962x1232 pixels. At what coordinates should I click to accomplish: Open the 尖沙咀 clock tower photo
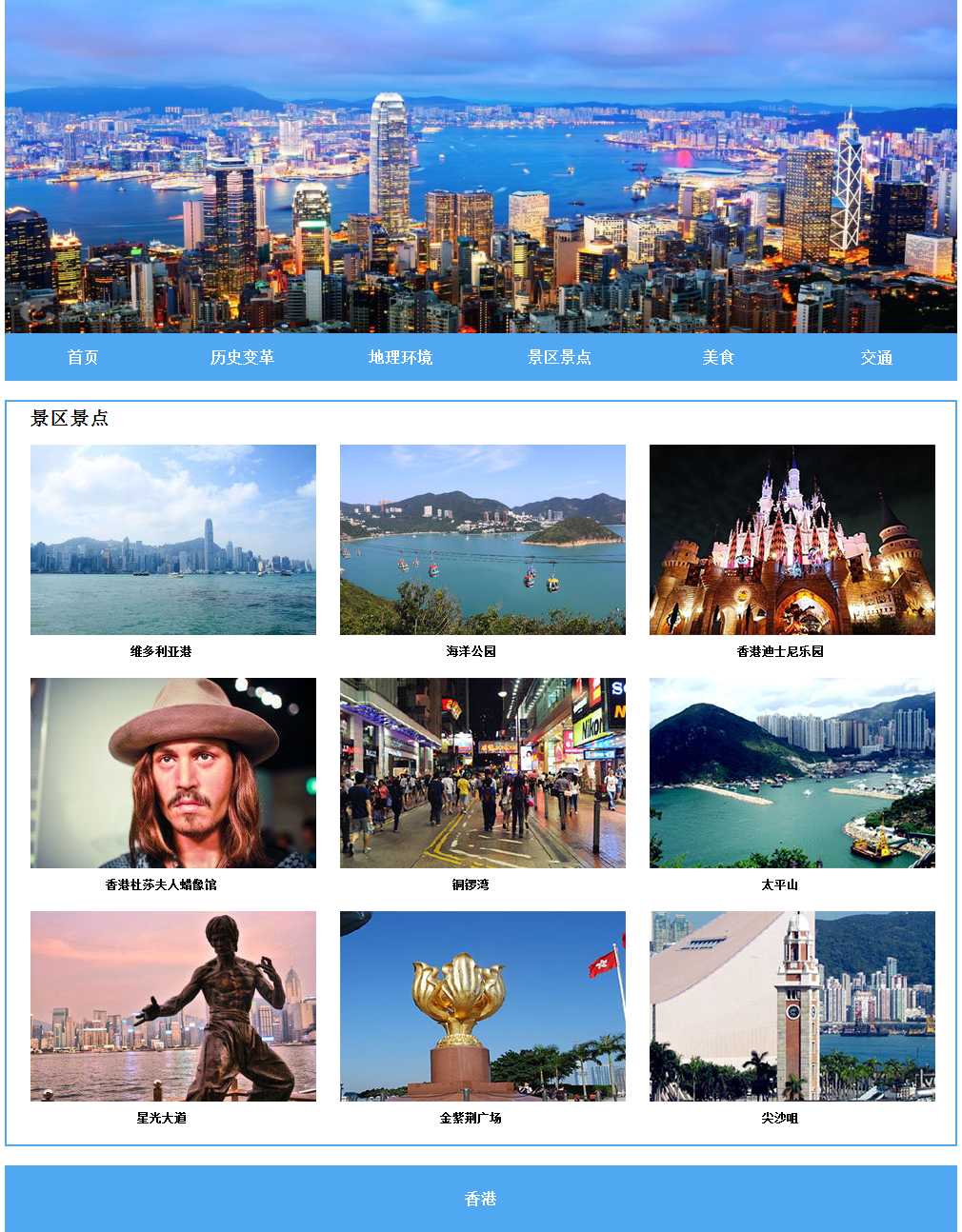coord(792,1006)
